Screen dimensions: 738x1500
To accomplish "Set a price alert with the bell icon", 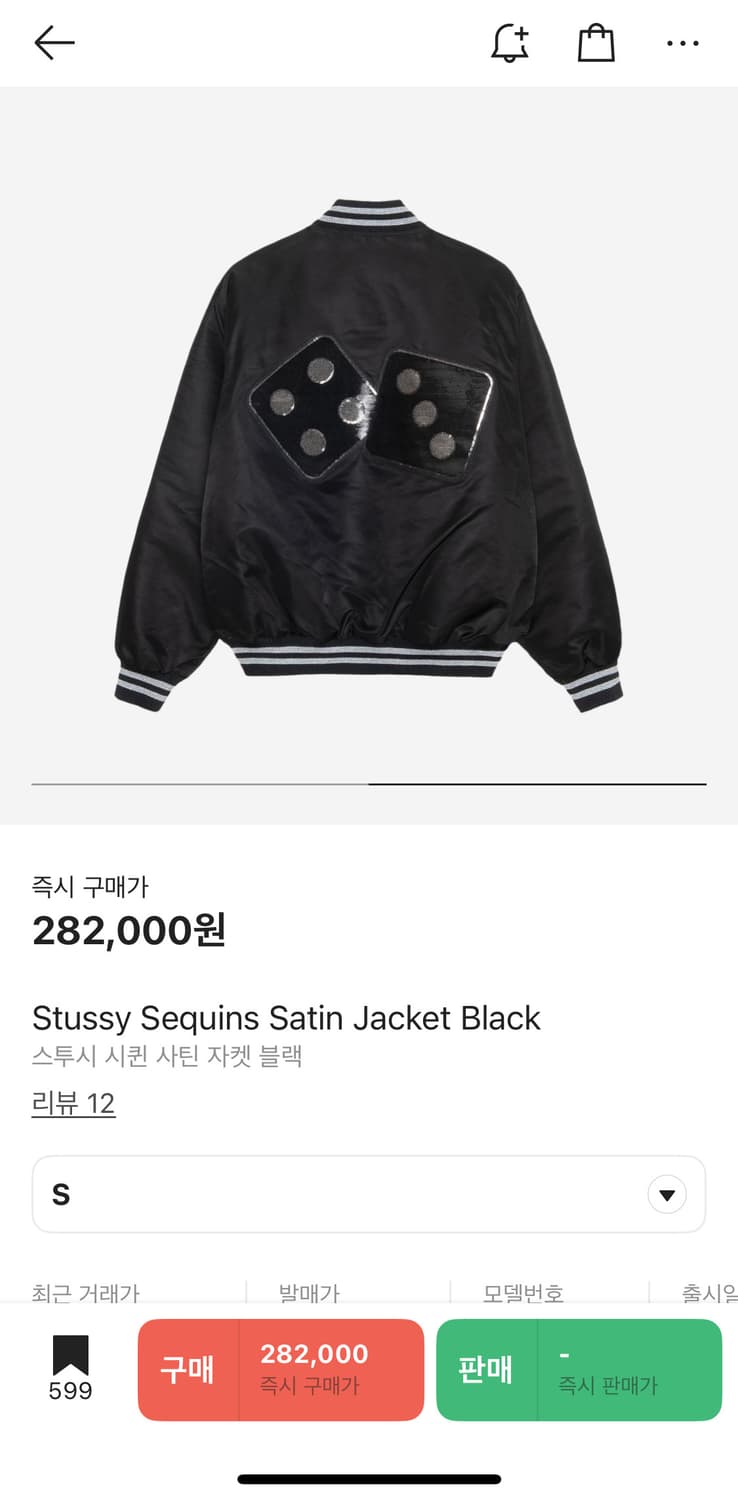I will (510, 43).
